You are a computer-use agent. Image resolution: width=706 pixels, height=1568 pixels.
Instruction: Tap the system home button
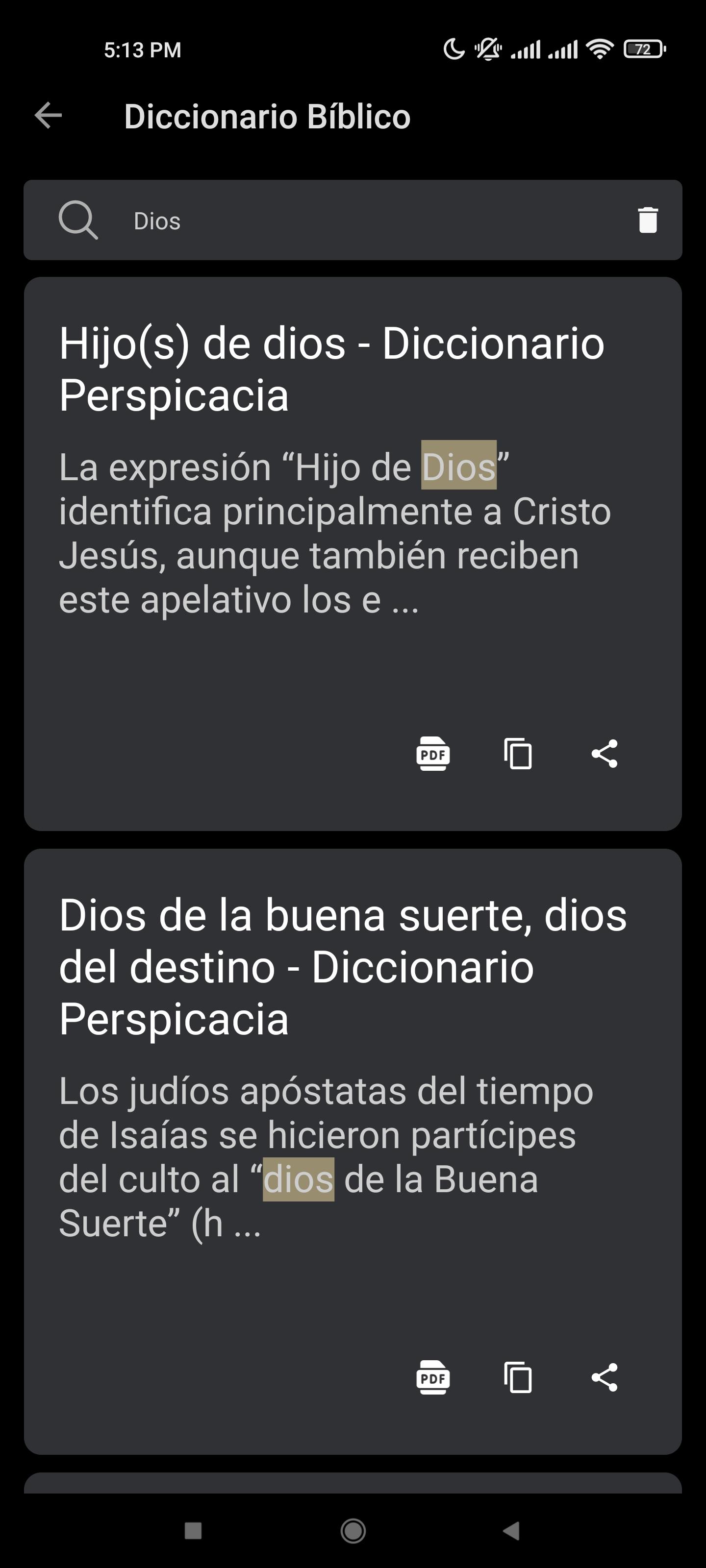[x=353, y=1530]
